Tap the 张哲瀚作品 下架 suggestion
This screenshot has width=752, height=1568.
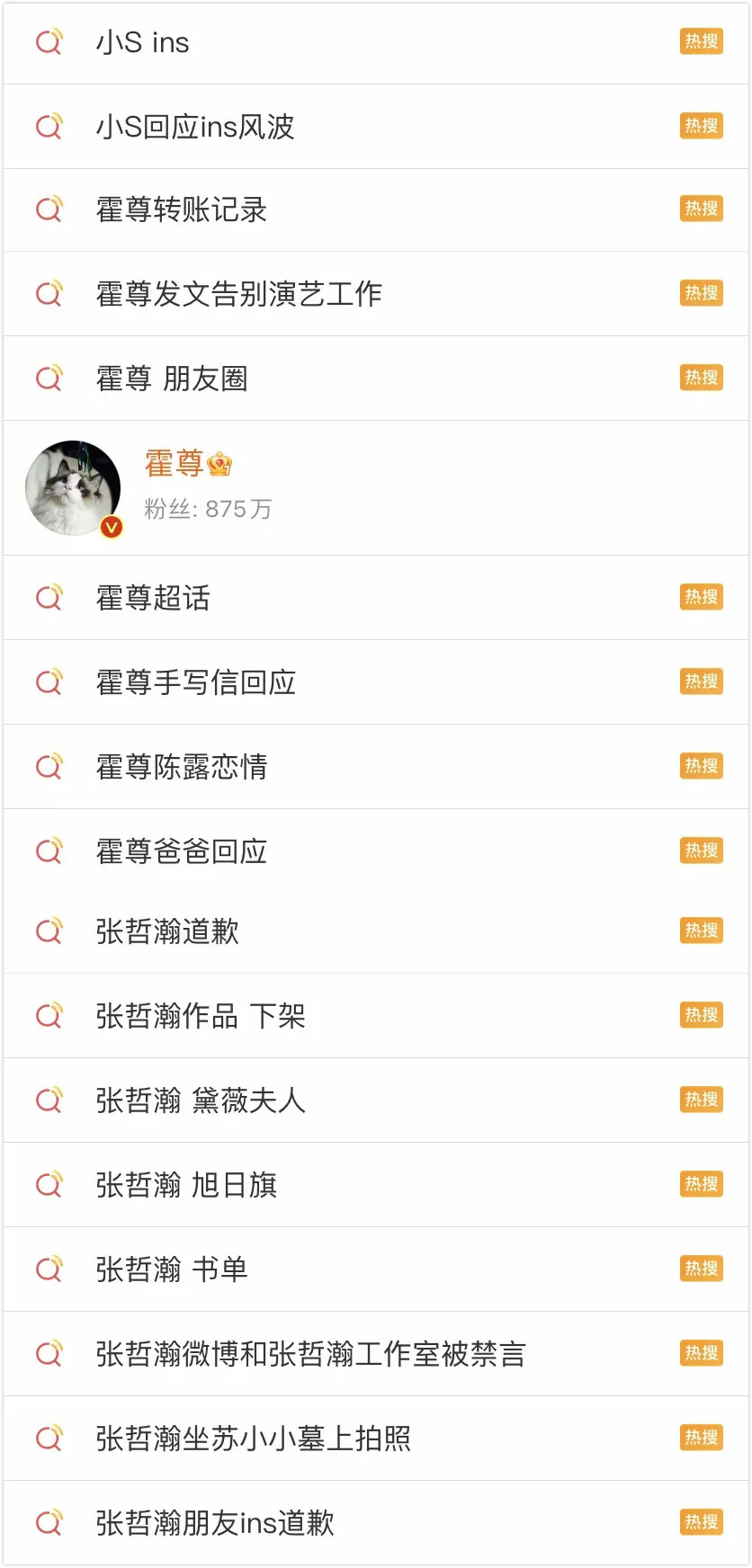click(201, 1016)
